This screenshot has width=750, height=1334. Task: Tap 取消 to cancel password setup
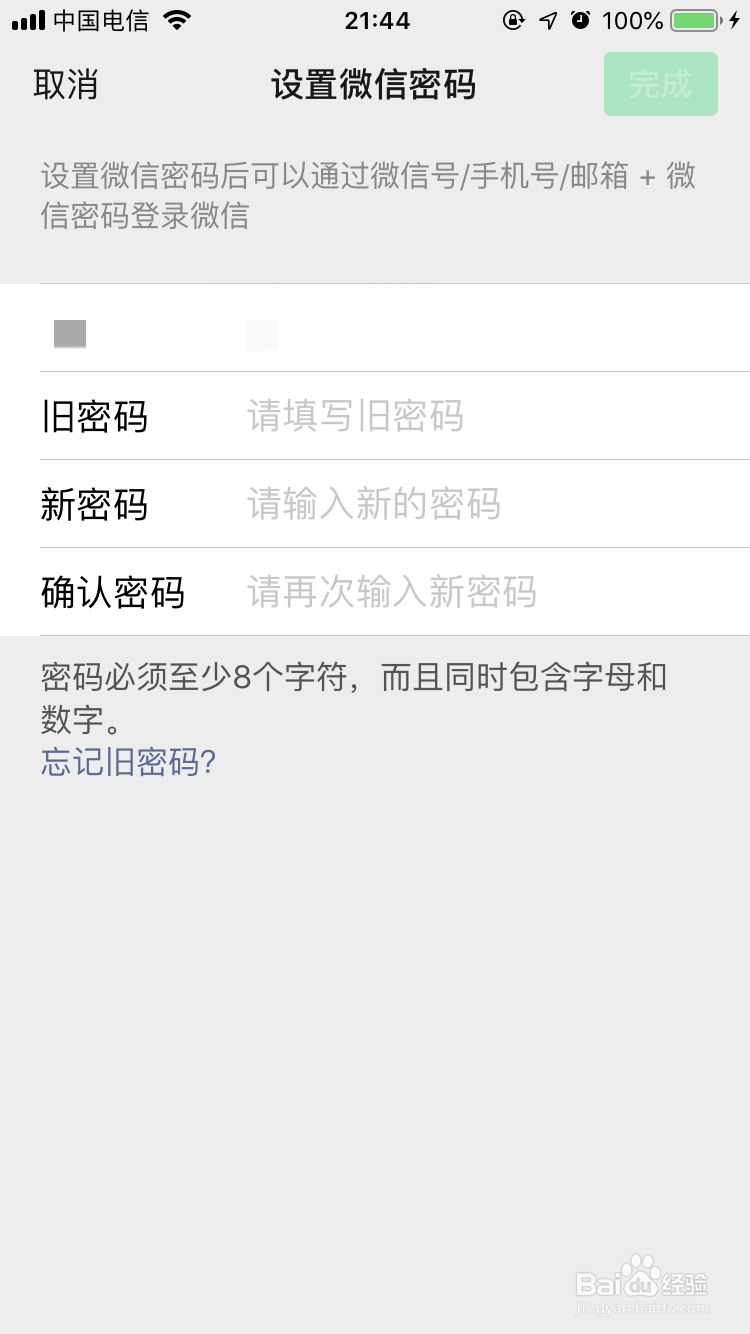click(66, 86)
